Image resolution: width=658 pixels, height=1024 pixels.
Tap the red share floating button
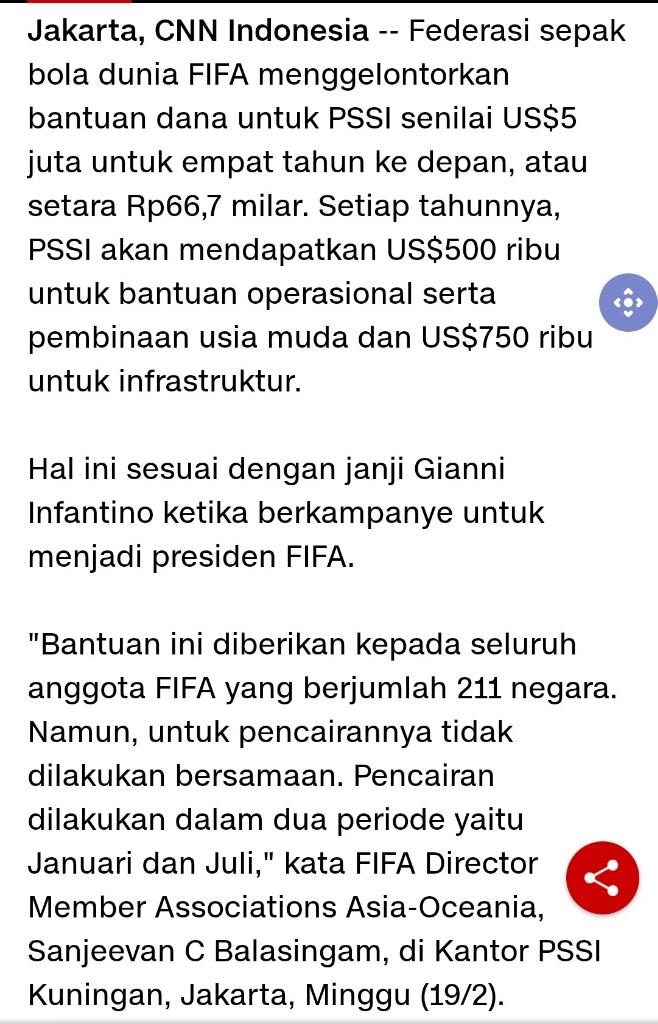pyautogui.click(x=601, y=879)
